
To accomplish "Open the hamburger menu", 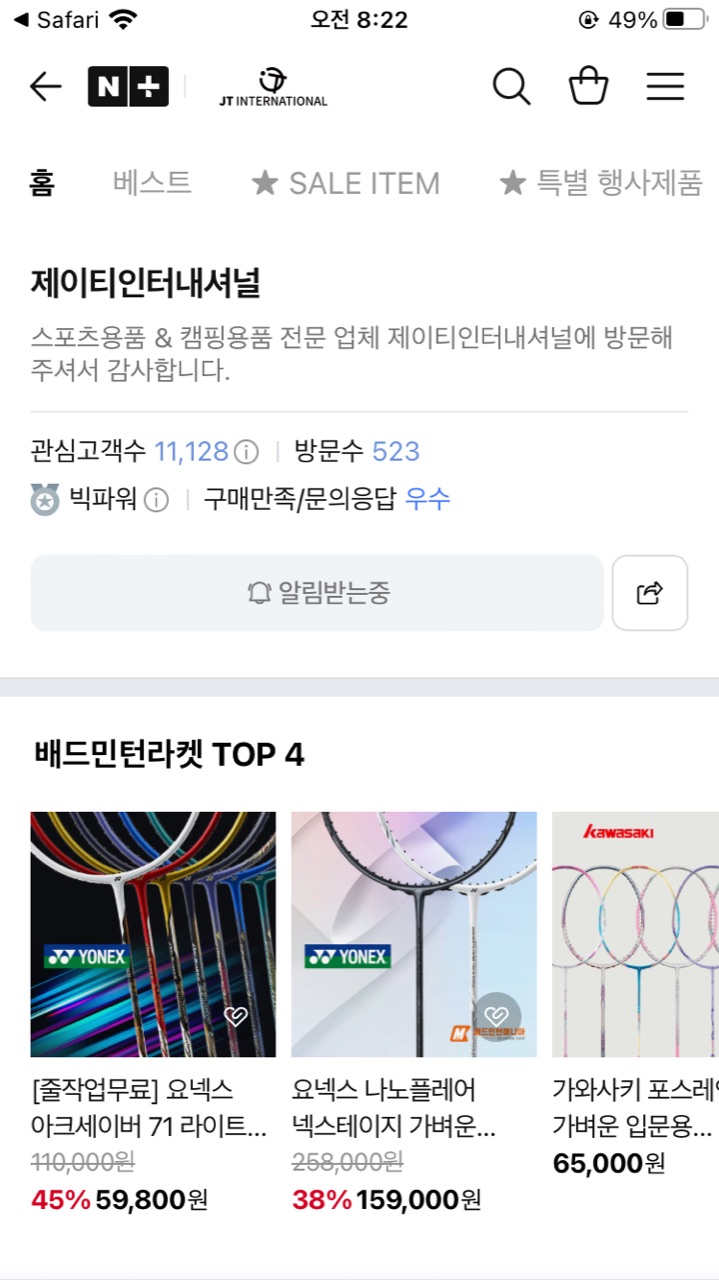I will pos(665,87).
